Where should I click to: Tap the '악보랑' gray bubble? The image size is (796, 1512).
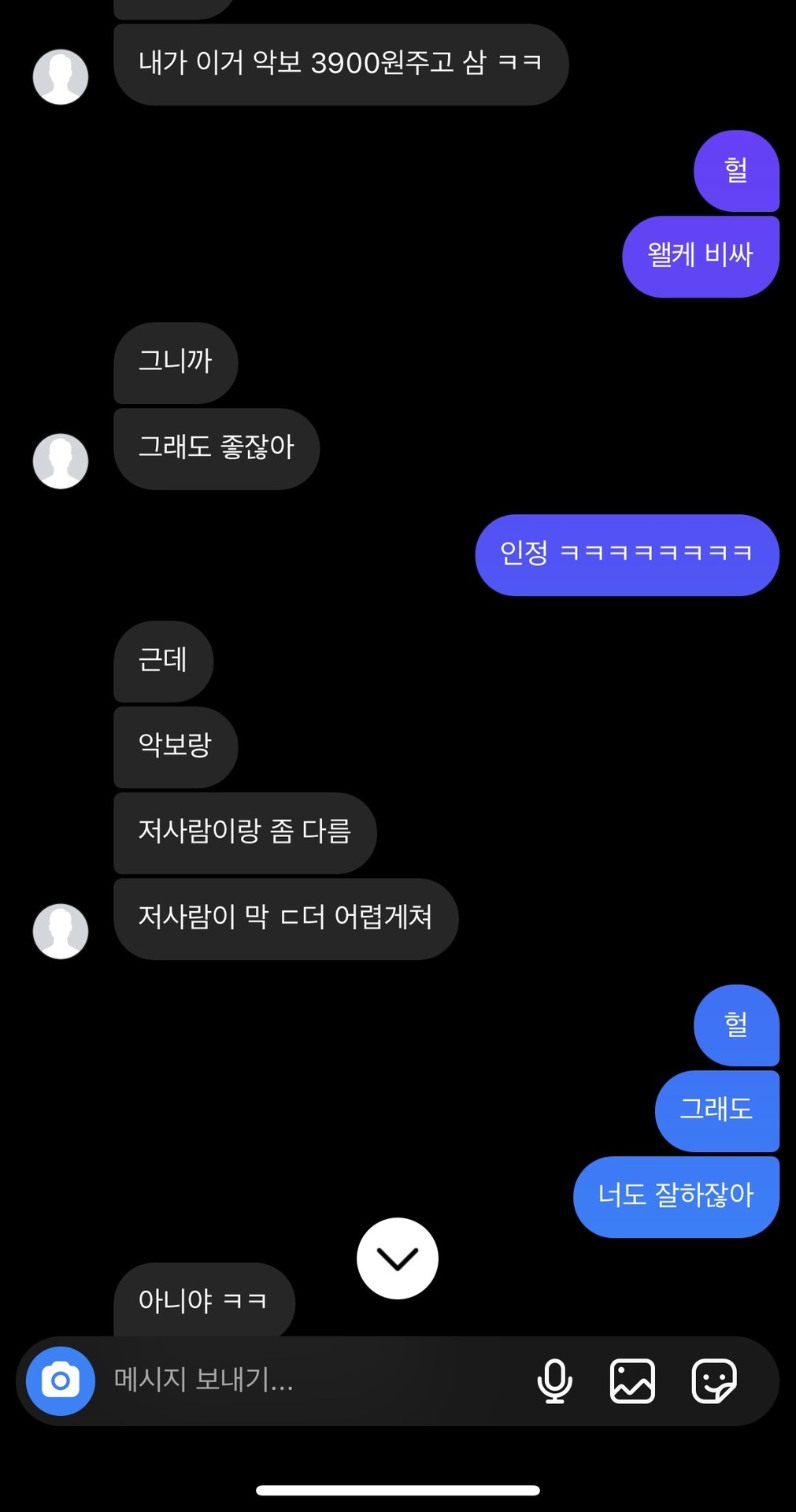click(x=175, y=747)
